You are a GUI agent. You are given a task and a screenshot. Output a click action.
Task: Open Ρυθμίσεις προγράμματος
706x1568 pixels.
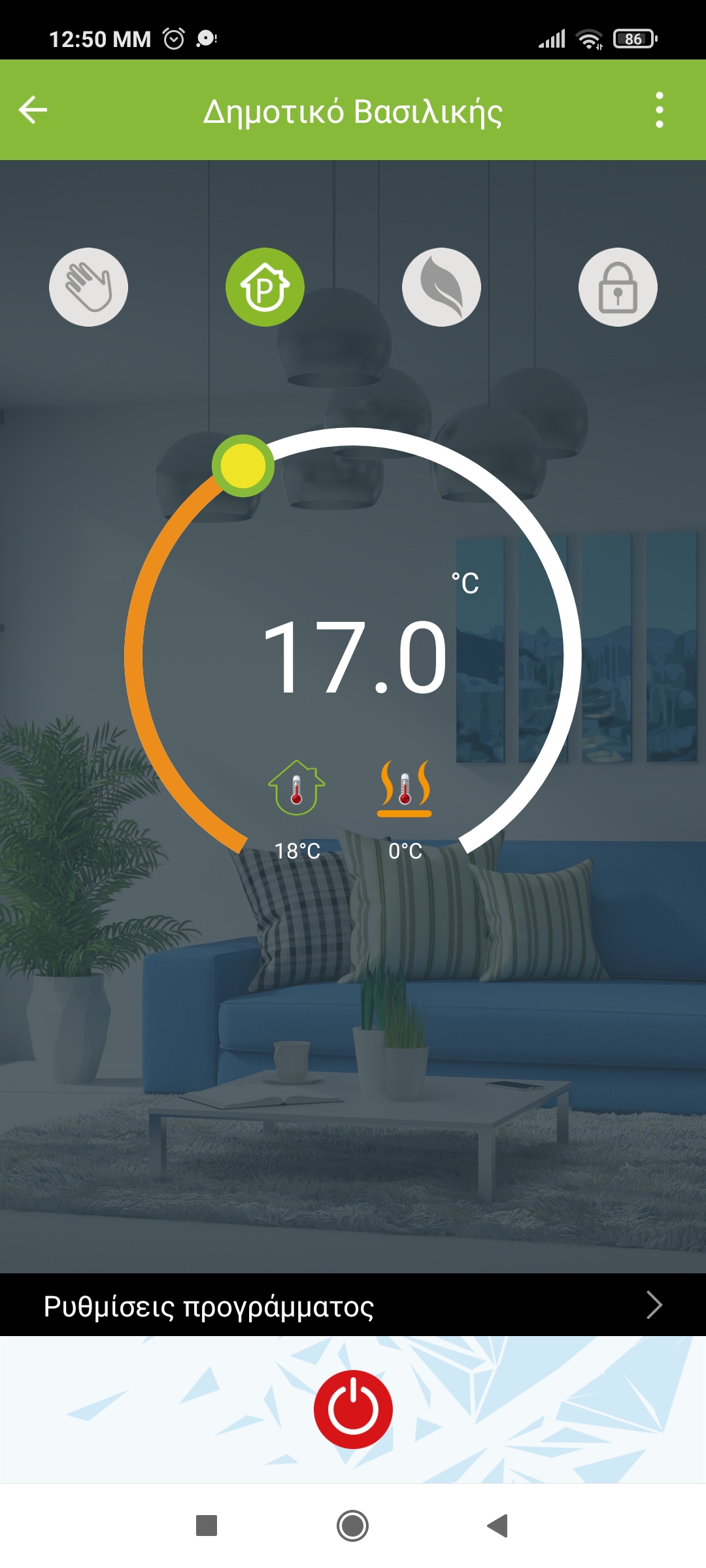[x=353, y=1305]
